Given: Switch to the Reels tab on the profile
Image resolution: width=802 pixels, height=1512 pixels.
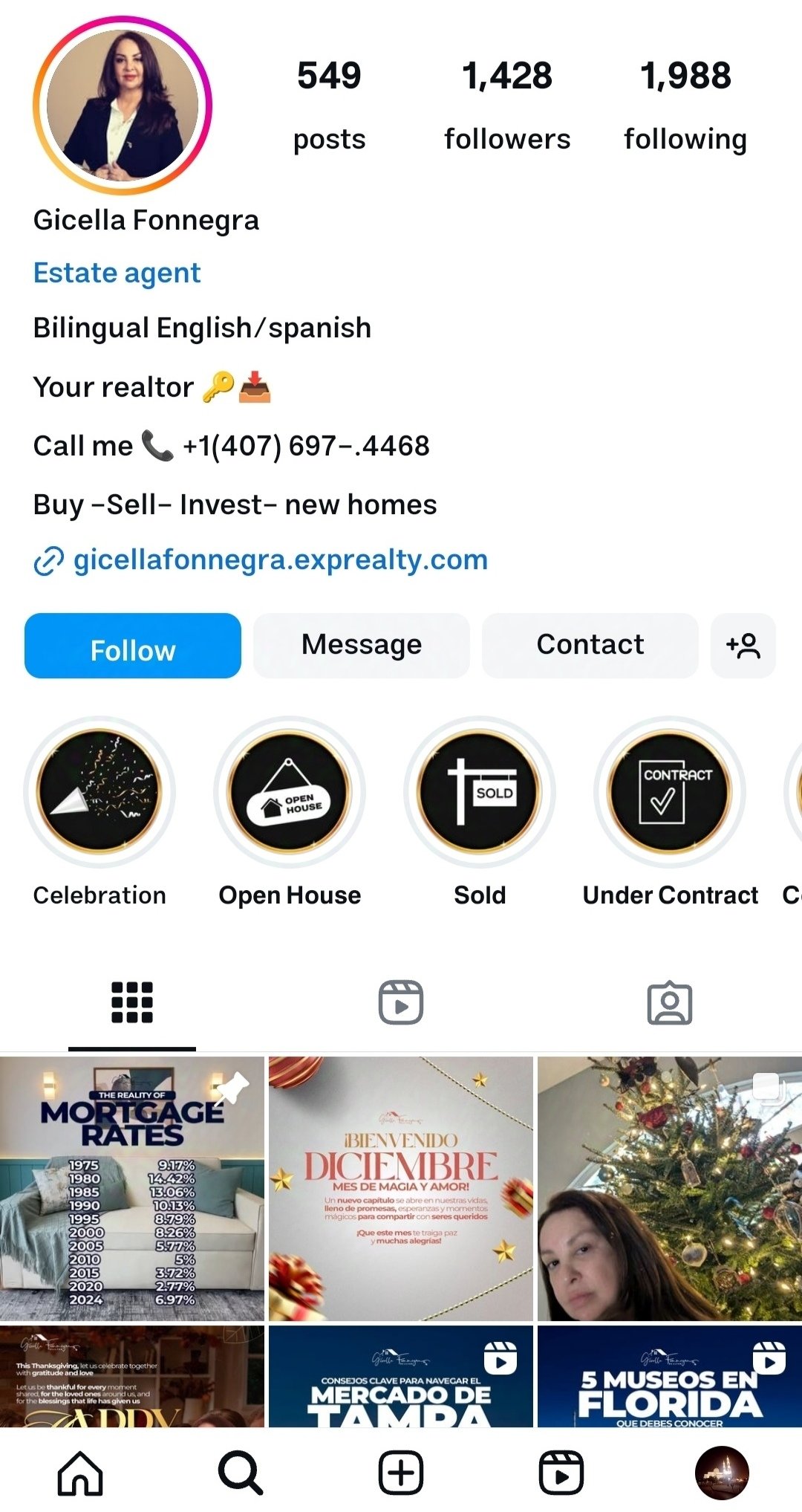Looking at the screenshot, I should click(401, 1002).
